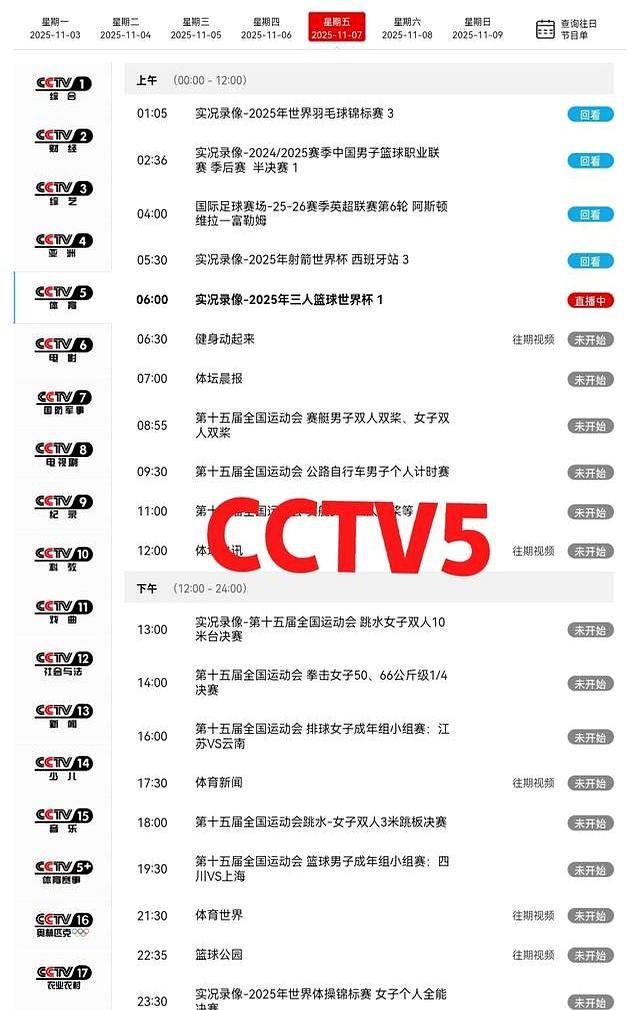Screen dimensions: 640x1010
Task: Watch the 直播中 三人篮球世界杯 broadcast
Action: click(590, 300)
